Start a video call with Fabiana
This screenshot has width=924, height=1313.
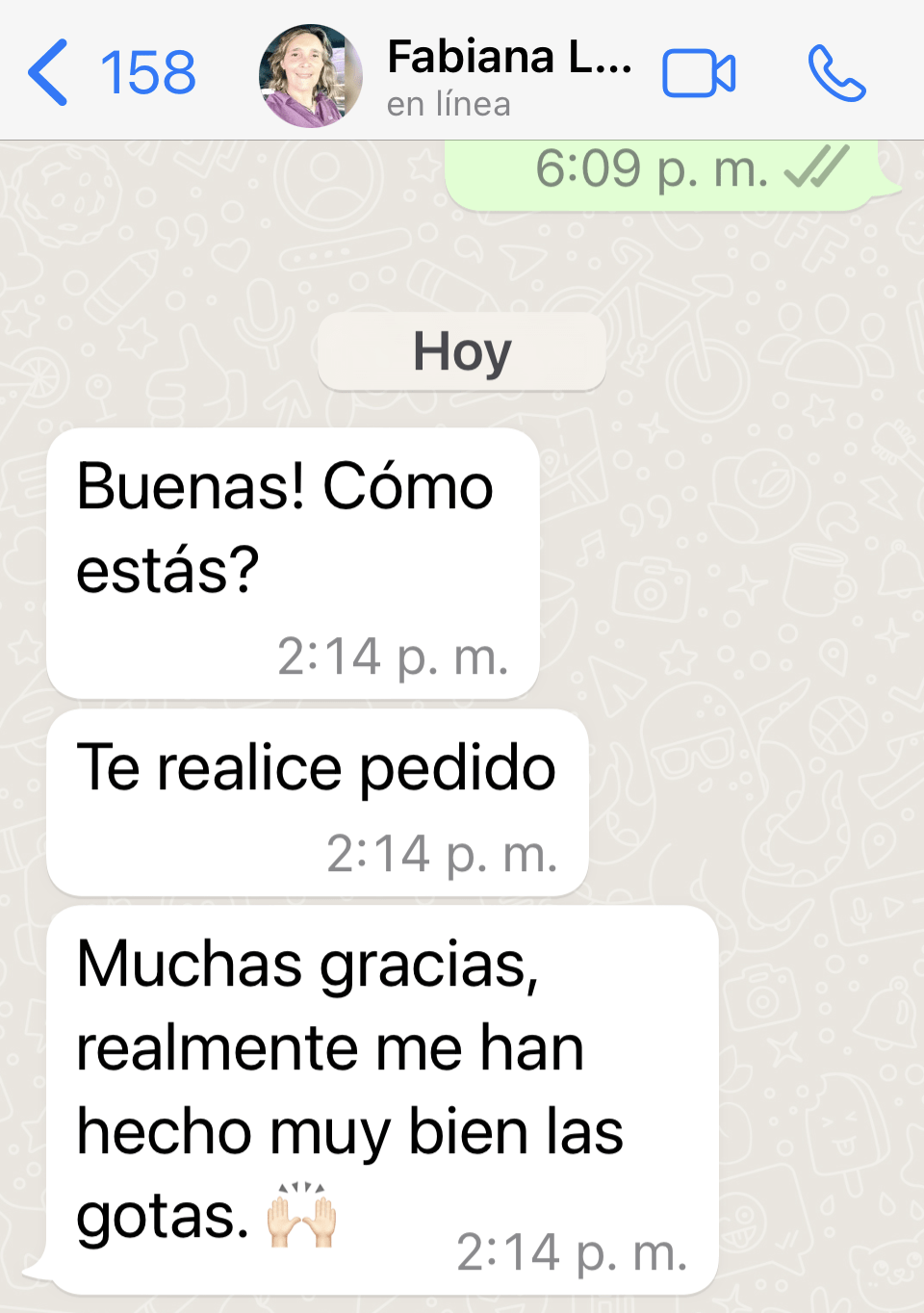coord(699,74)
